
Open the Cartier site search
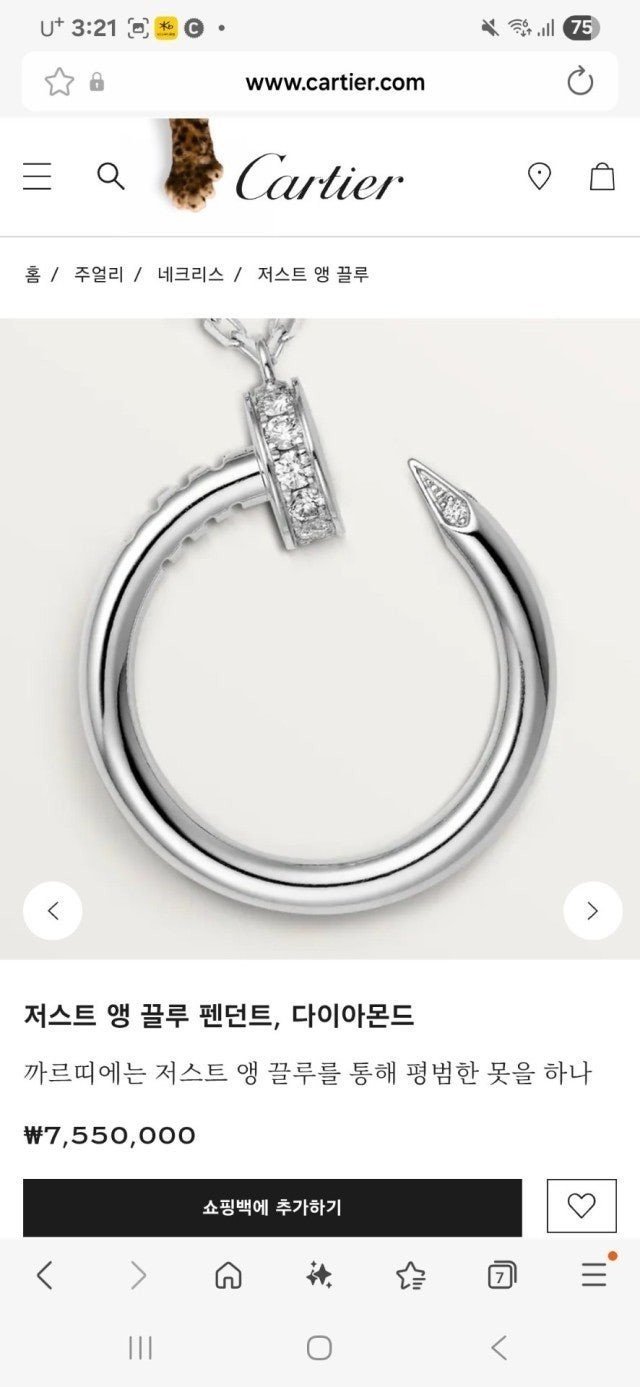110,177
